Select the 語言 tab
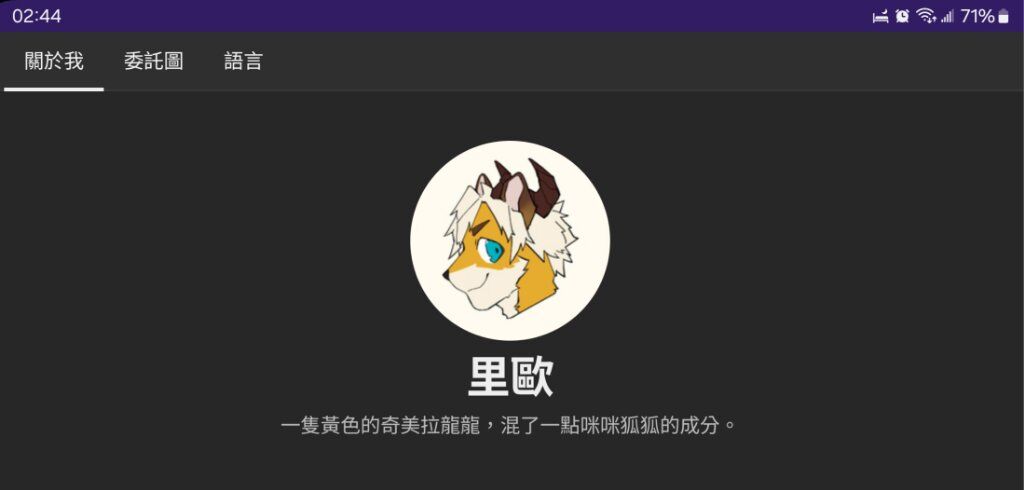This screenshot has height=490, width=1024. point(243,62)
